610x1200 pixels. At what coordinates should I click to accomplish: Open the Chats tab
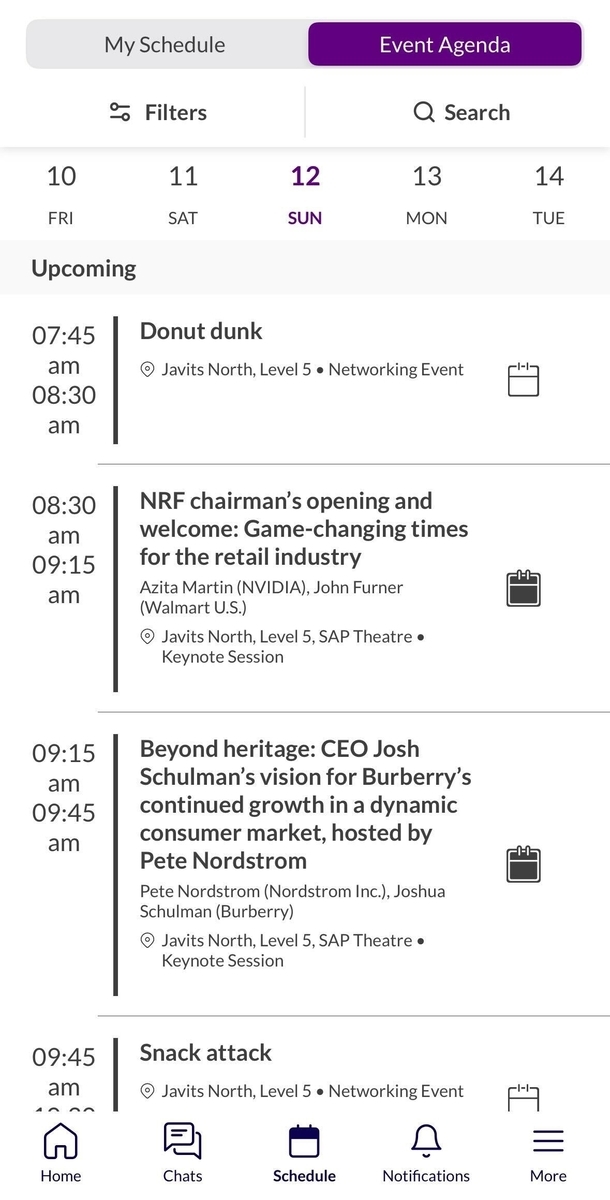(183, 1153)
